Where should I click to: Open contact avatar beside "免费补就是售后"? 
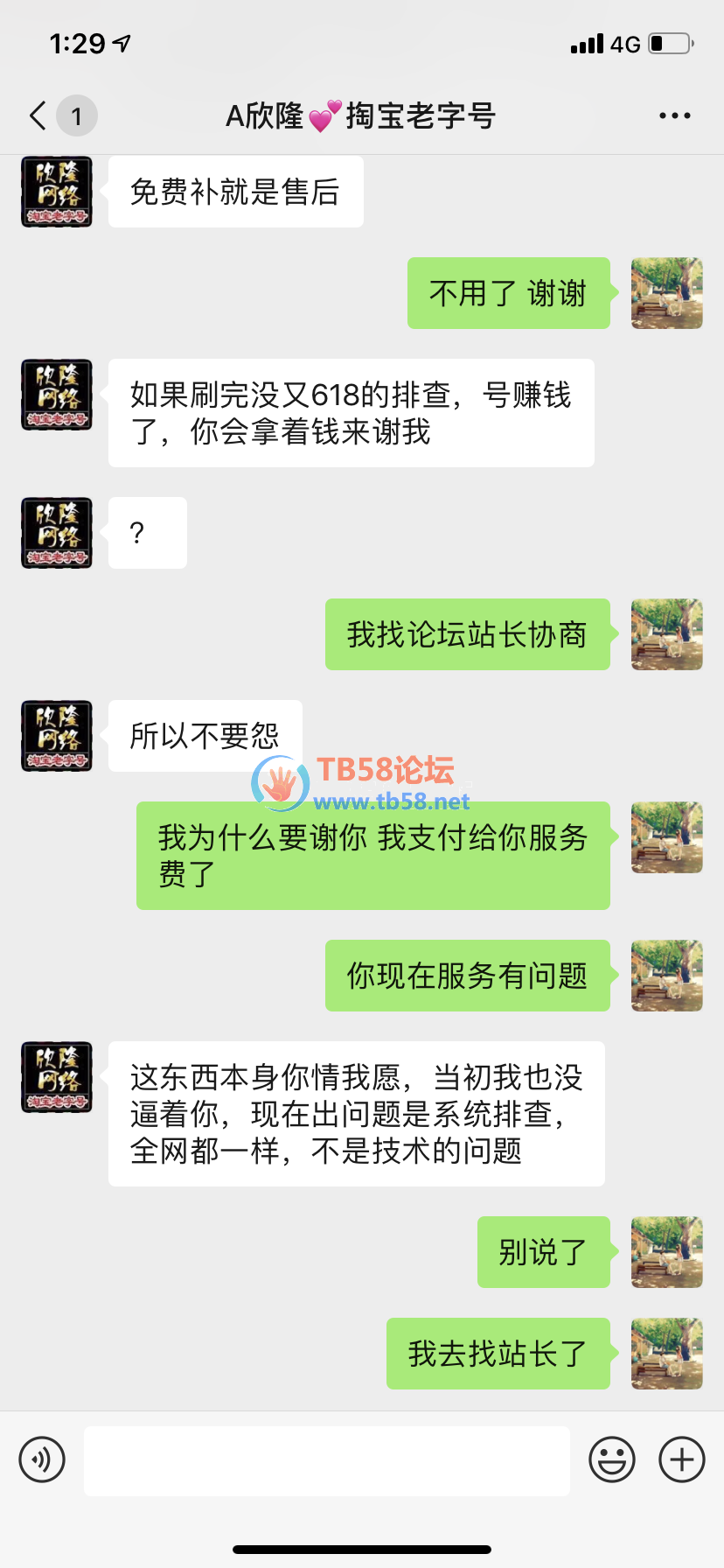tap(57, 192)
